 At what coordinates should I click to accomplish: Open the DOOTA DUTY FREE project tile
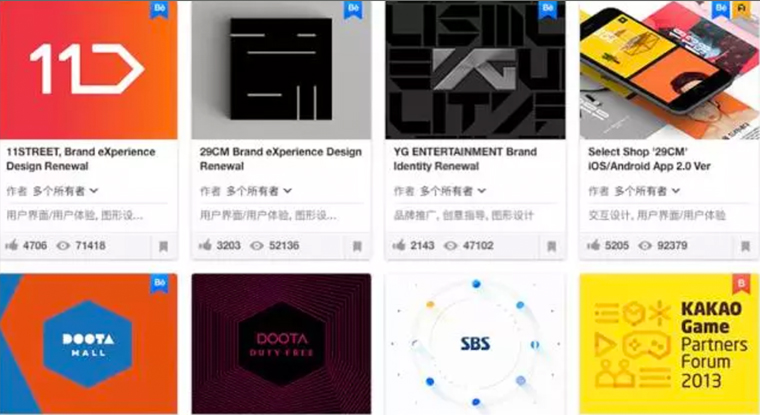pyautogui.click(x=281, y=343)
